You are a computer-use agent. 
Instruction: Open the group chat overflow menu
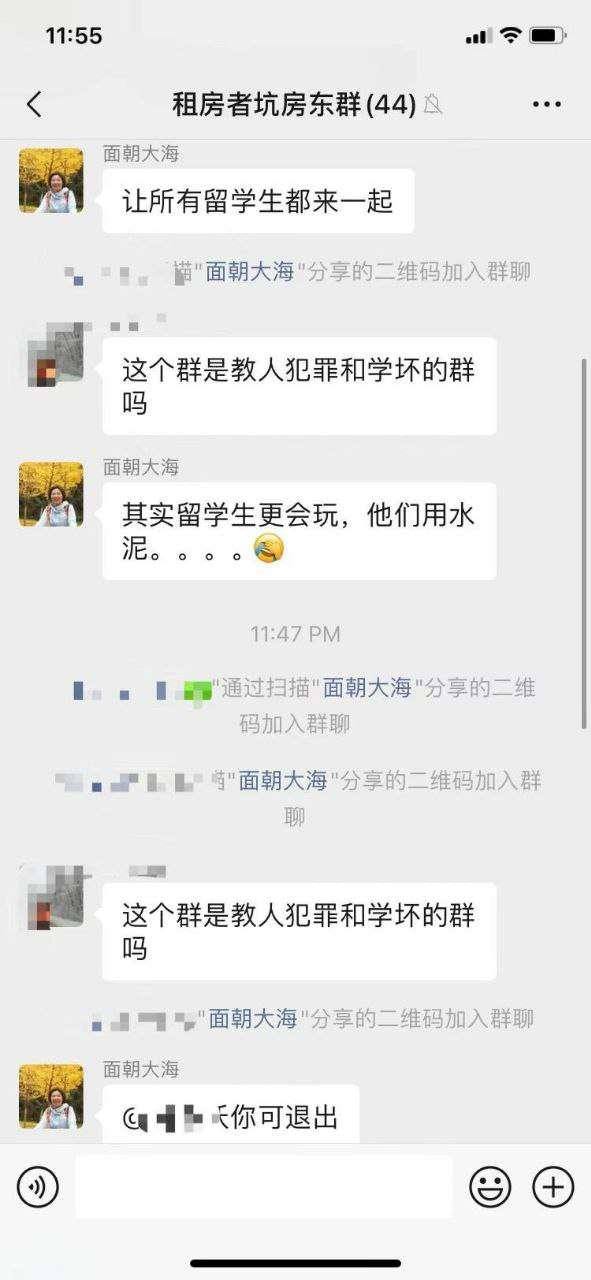(x=547, y=104)
